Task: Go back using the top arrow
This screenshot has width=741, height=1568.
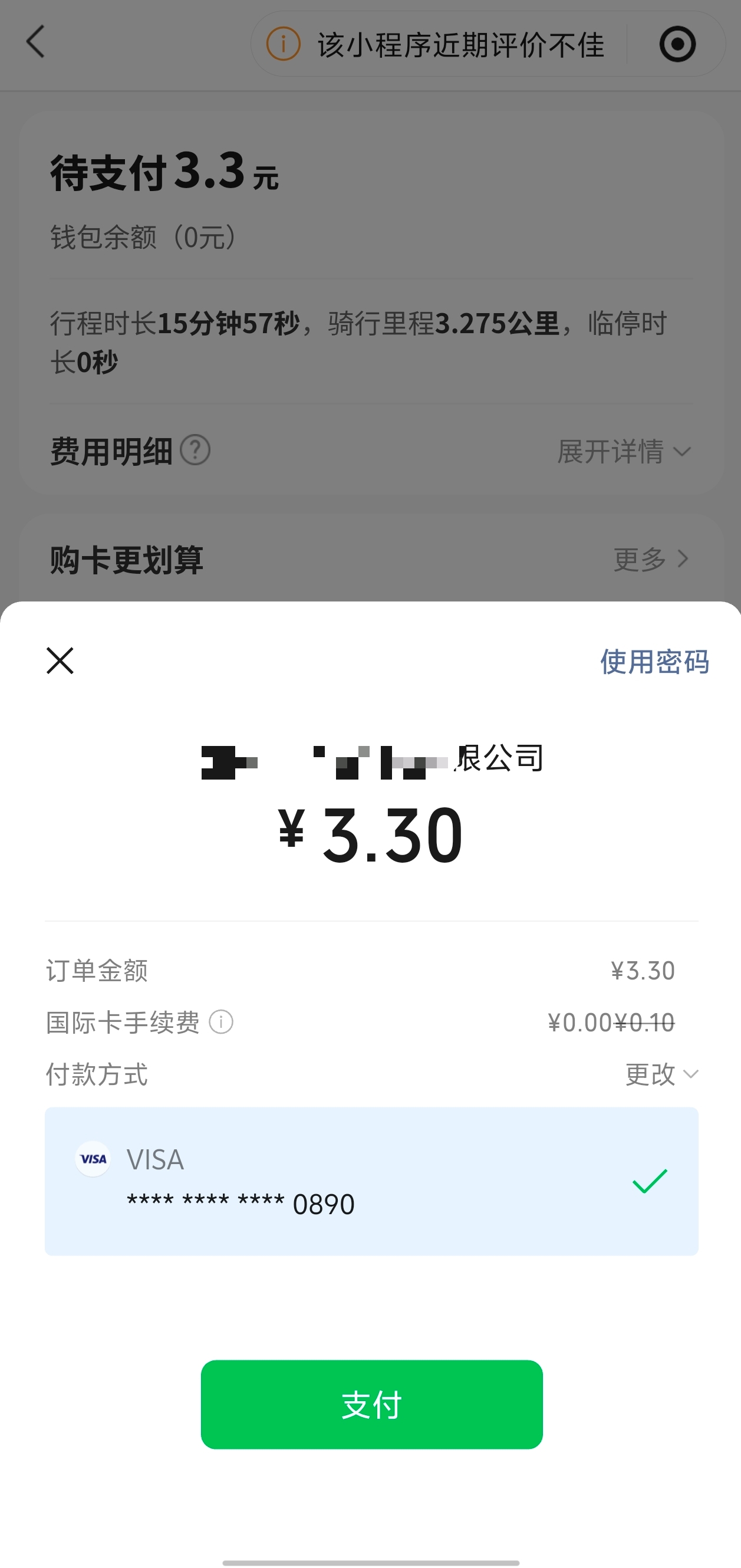Action: coord(36,42)
